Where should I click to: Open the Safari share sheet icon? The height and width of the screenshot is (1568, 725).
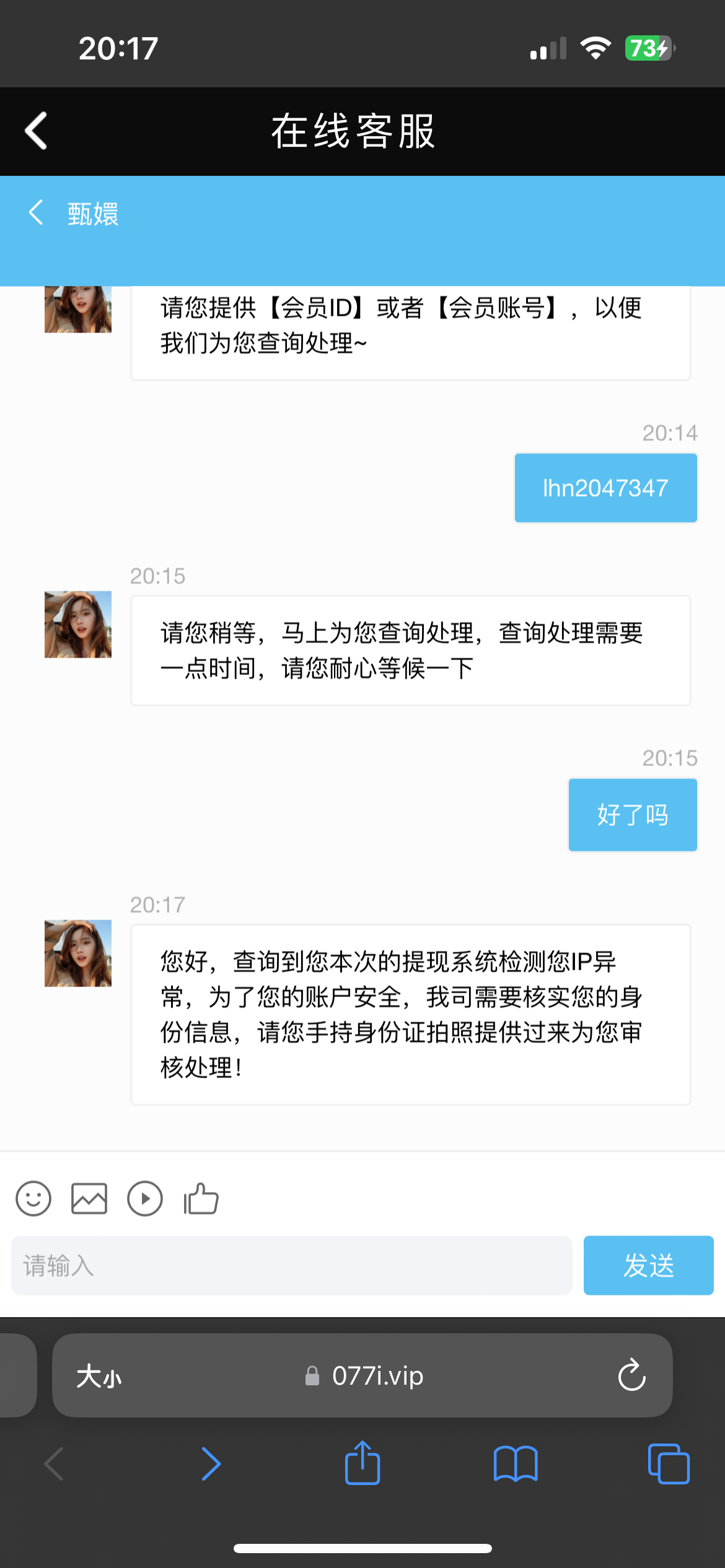pyautogui.click(x=362, y=1464)
